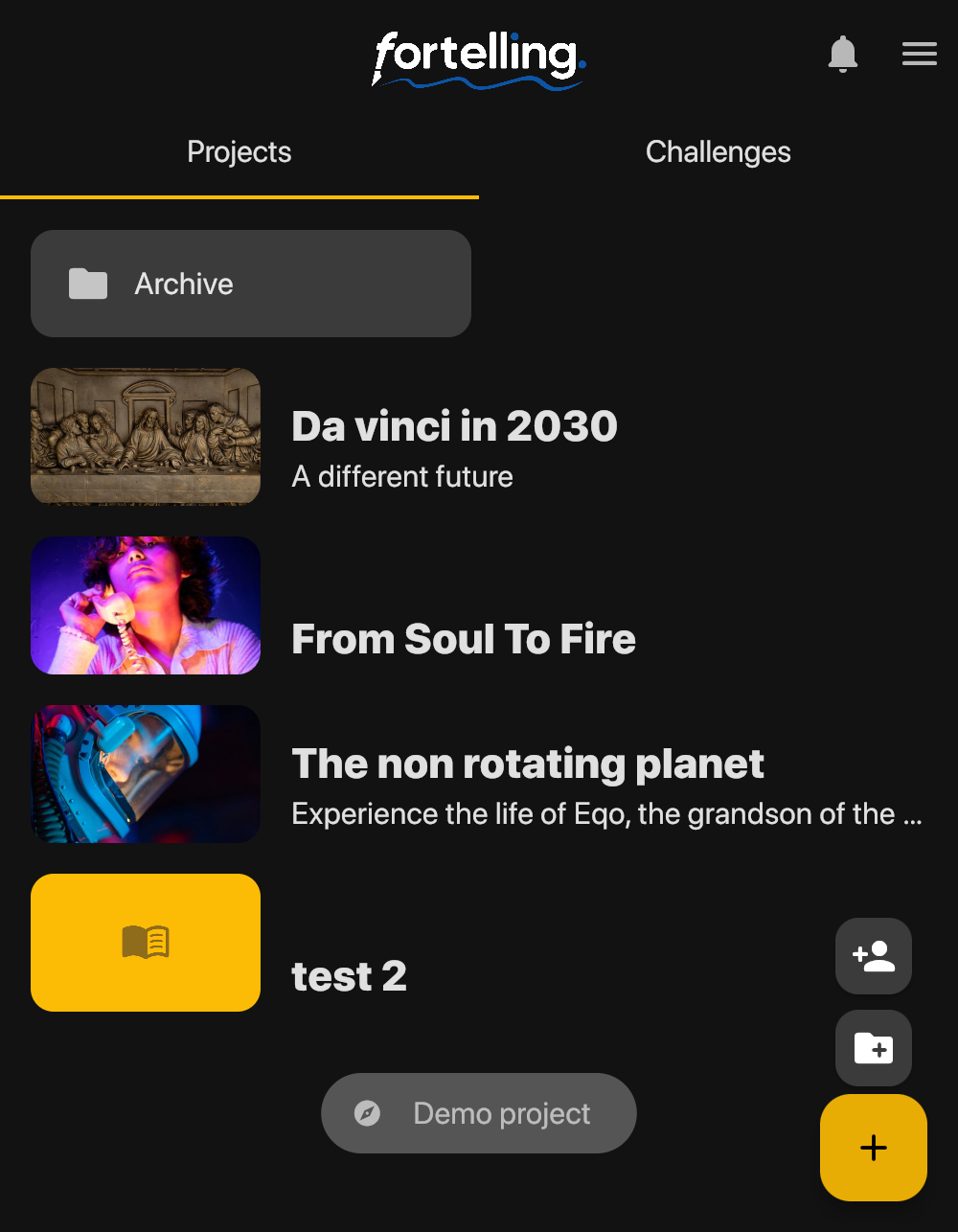Viewport: 958px width, 1232px height.
Task: Open the test 2 project
Action: click(x=349, y=976)
